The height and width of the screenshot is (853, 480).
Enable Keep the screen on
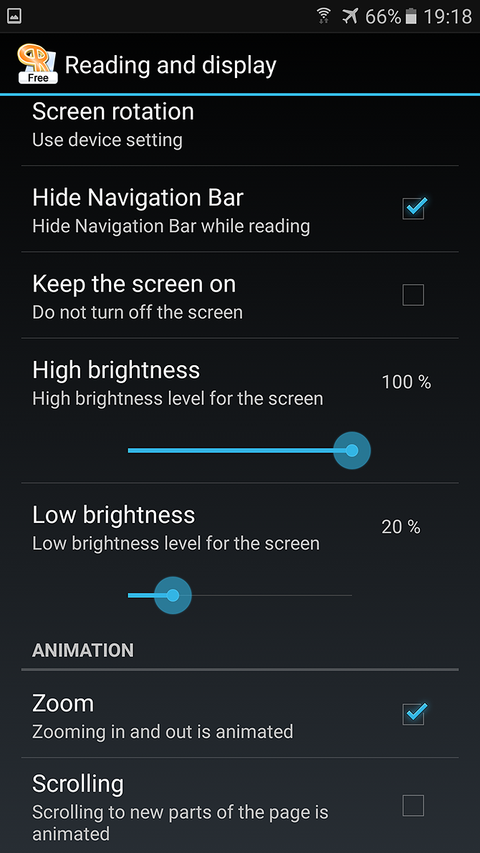(x=413, y=295)
